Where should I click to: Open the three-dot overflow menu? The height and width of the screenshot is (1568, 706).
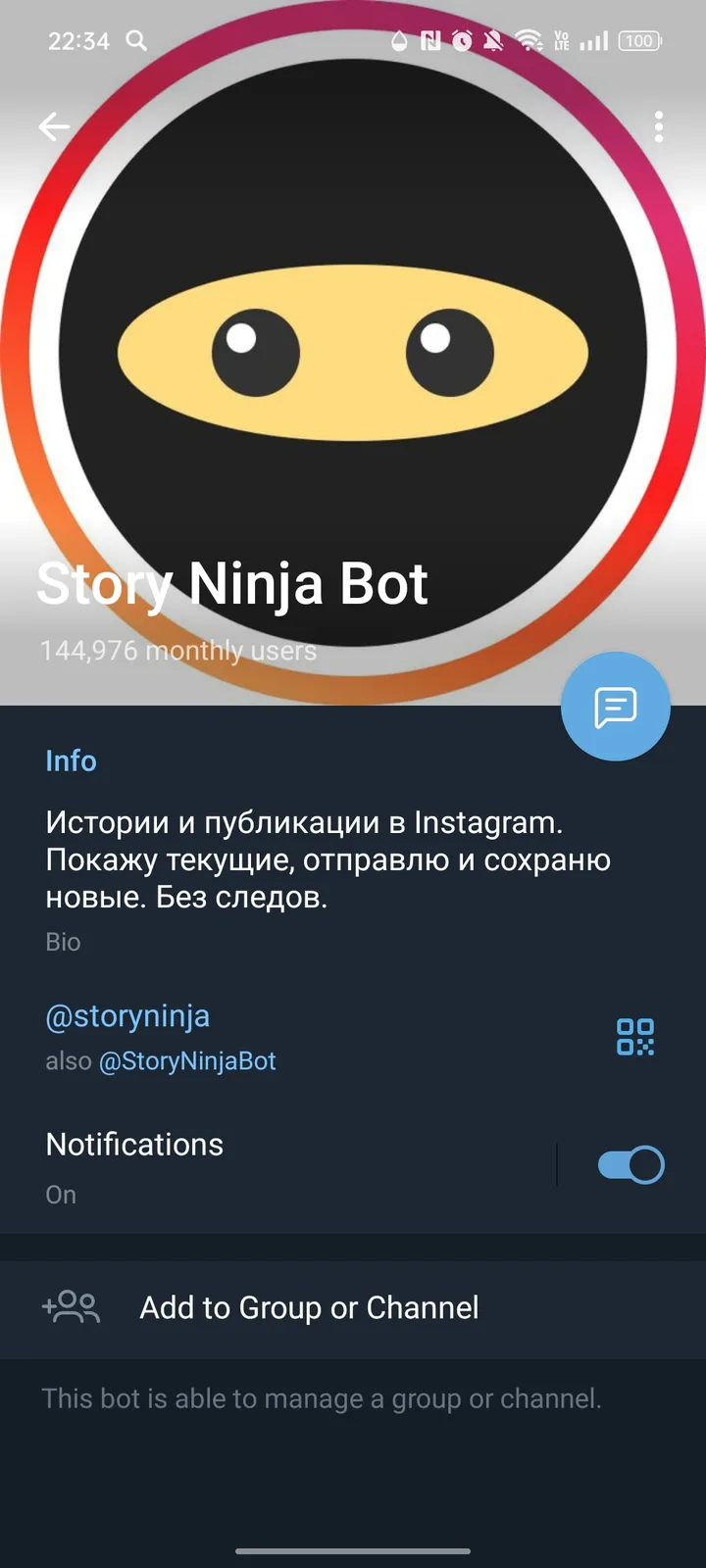click(659, 127)
